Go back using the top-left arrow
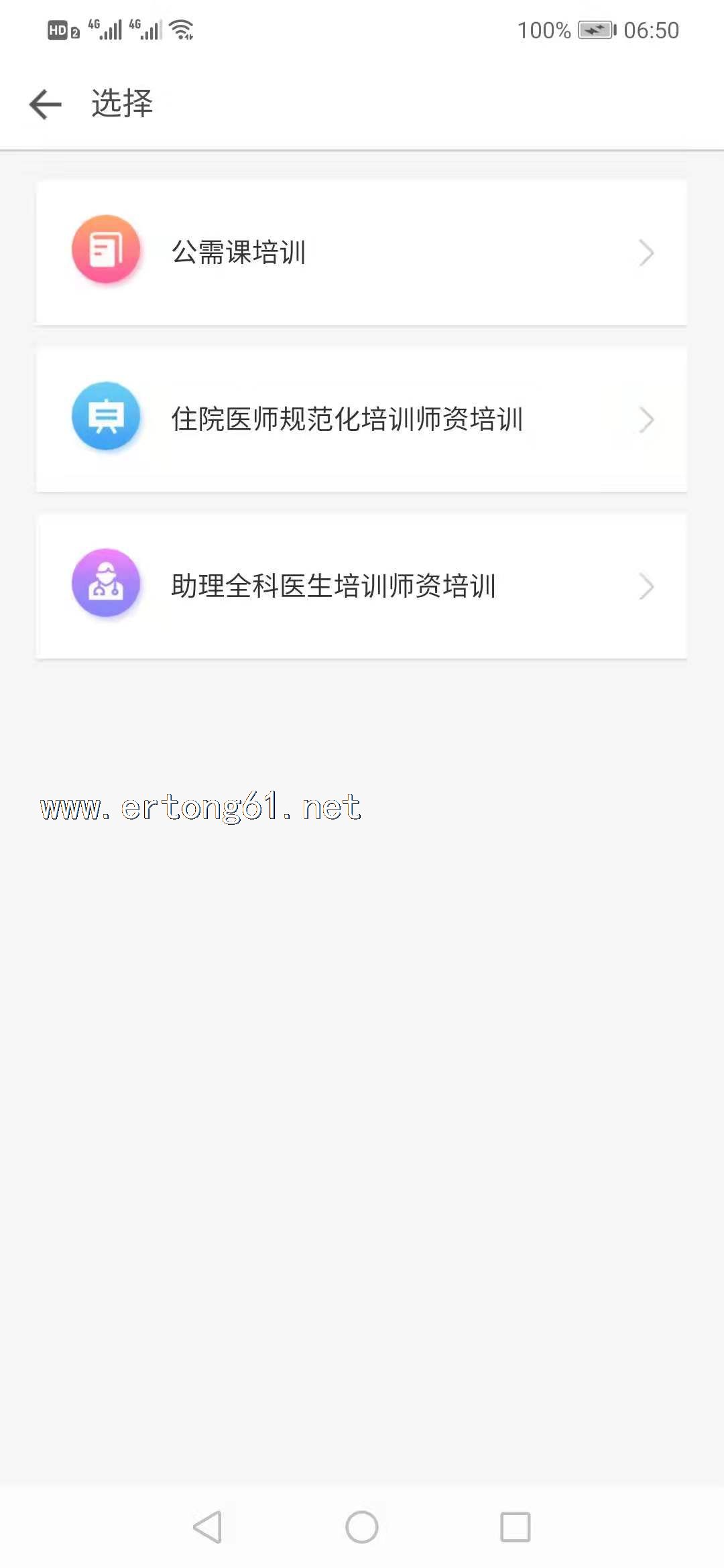 click(46, 105)
